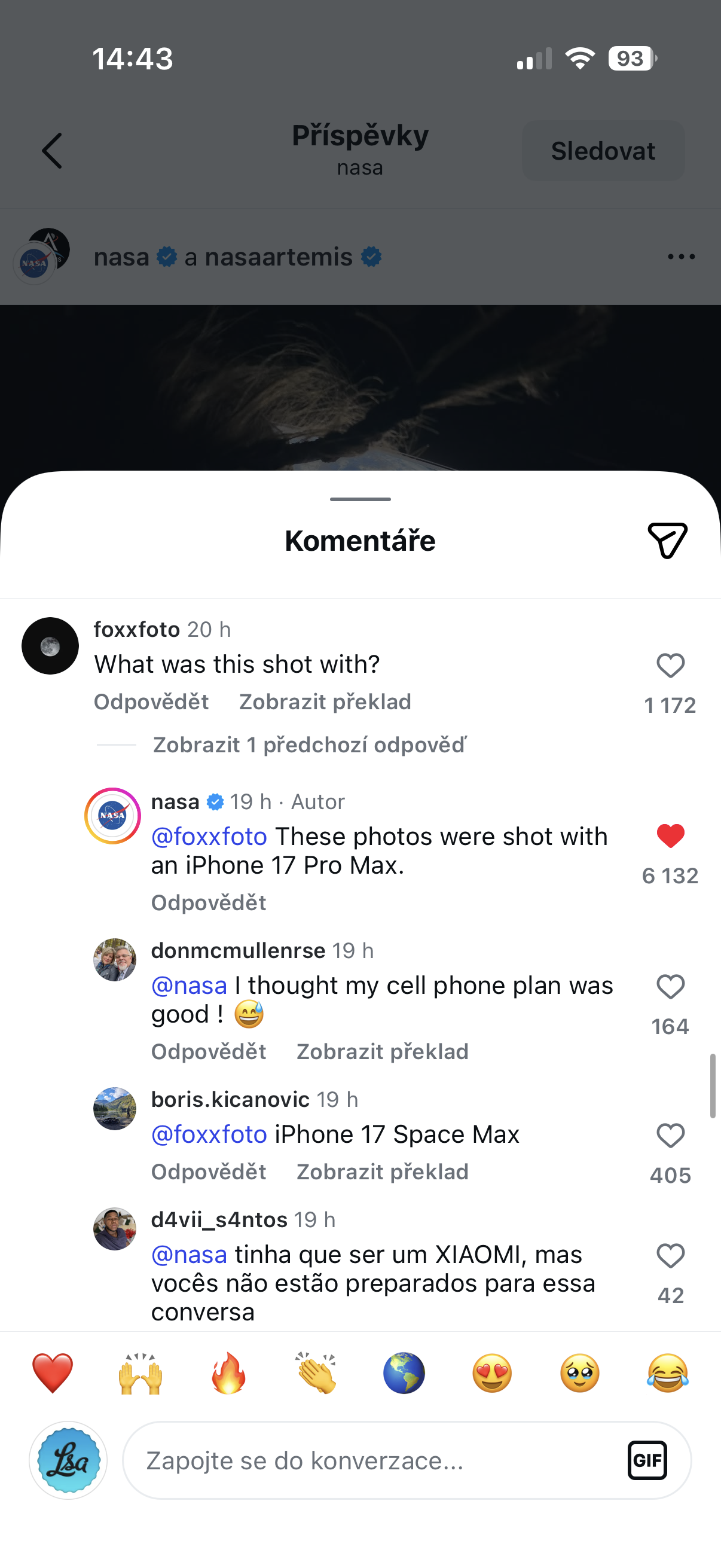Image resolution: width=721 pixels, height=1568 pixels.
Task: Insert the fire emoji reaction
Action: (x=228, y=1373)
